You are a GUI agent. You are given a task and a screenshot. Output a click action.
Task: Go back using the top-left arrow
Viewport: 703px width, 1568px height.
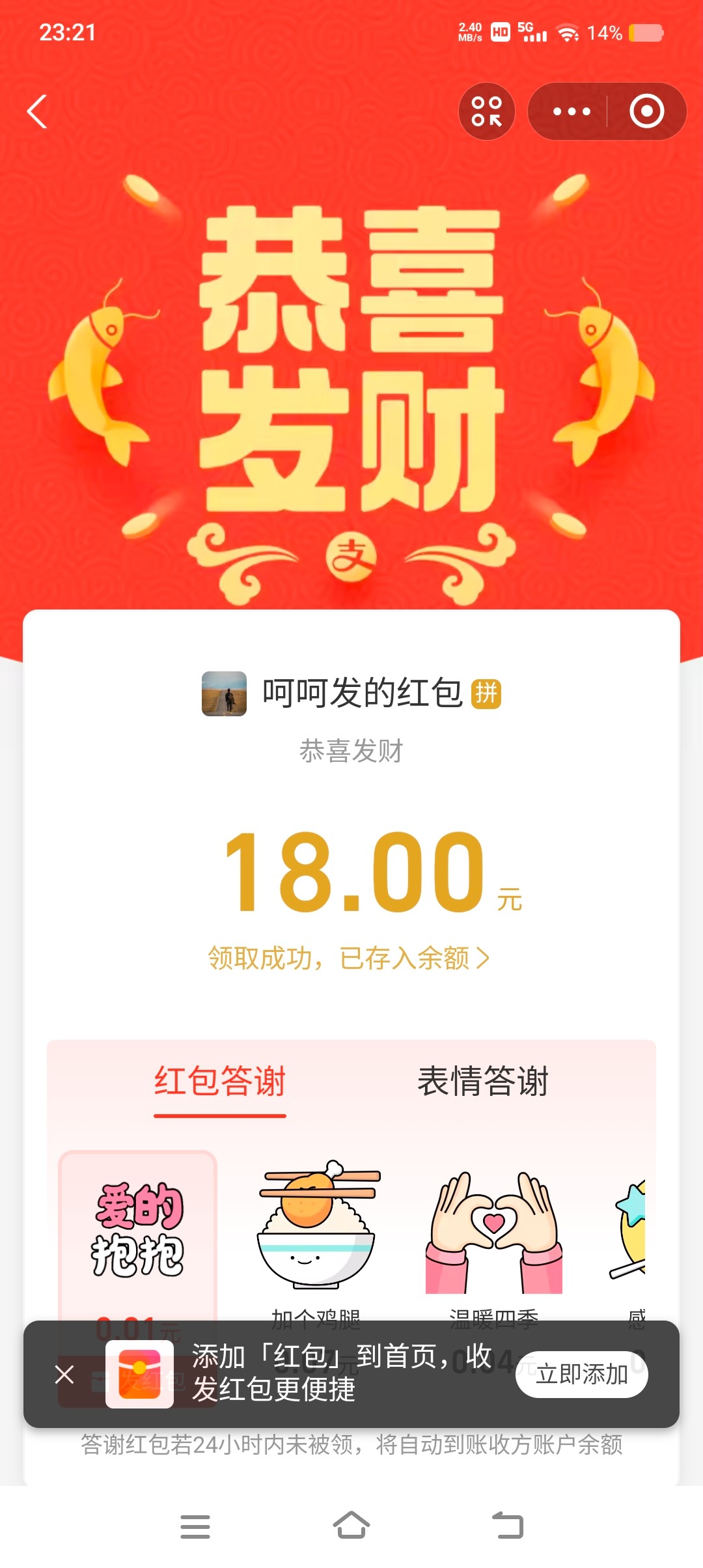tap(38, 111)
